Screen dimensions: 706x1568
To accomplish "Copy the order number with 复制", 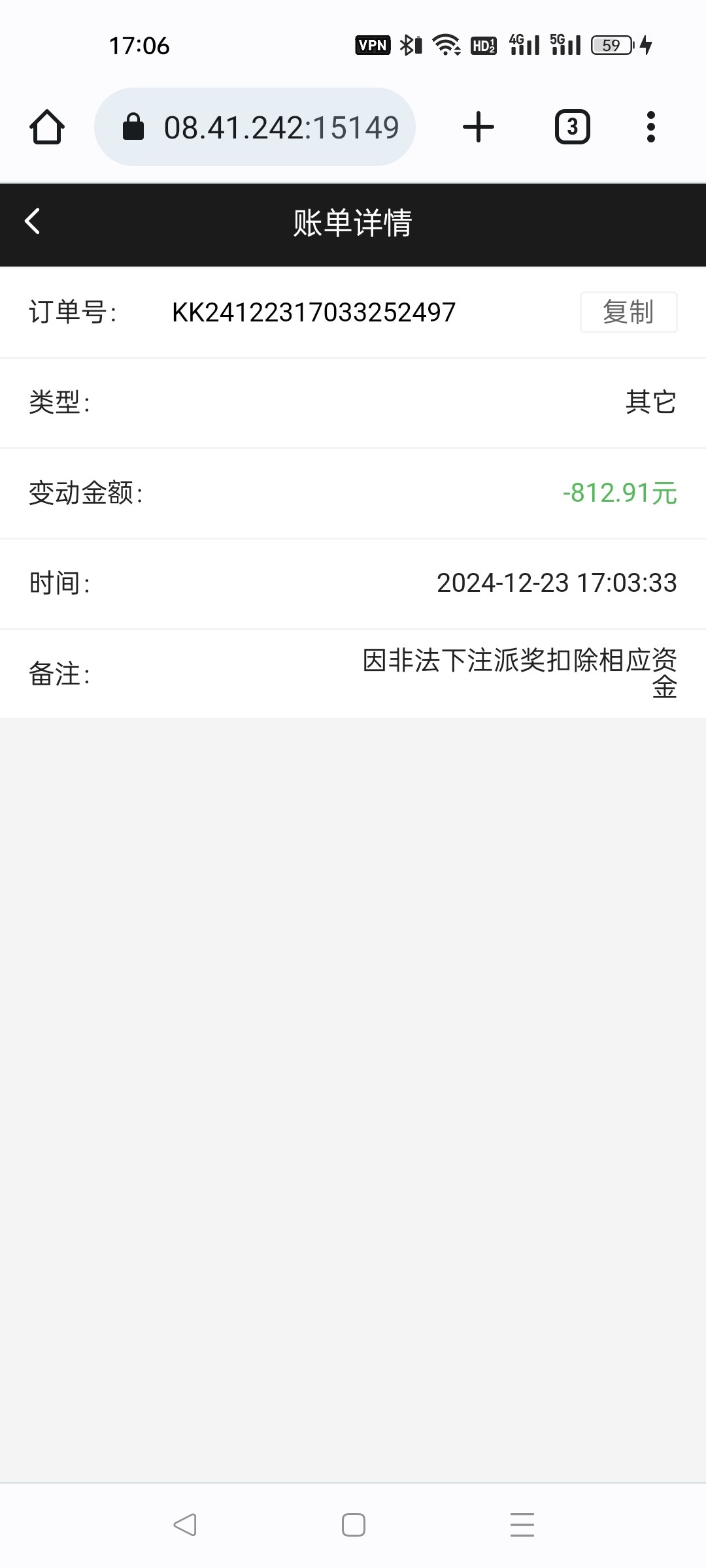I will [x=628, y=312].
